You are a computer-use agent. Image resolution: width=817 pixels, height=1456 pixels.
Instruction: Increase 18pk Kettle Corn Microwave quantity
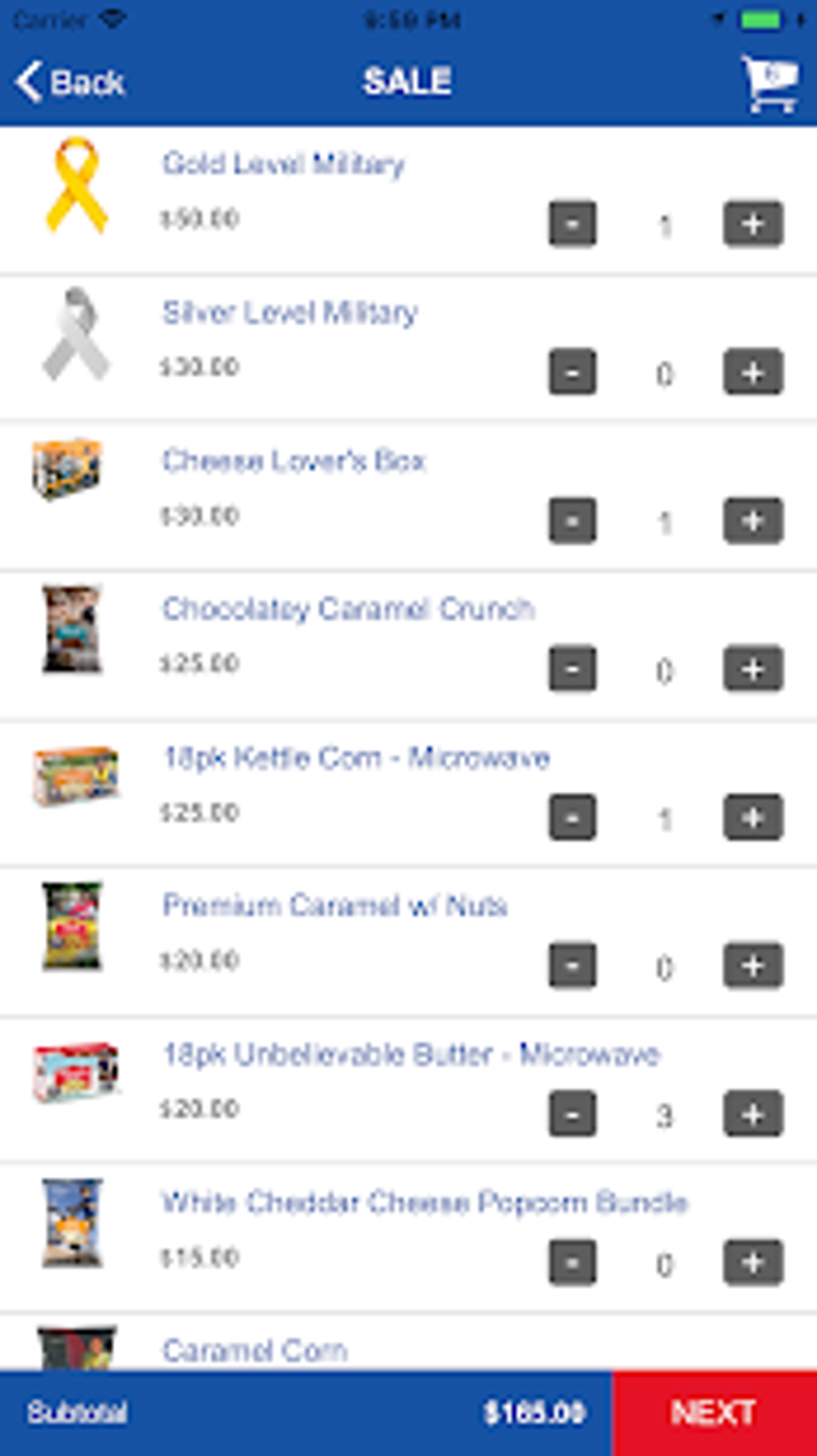(753, 817)
